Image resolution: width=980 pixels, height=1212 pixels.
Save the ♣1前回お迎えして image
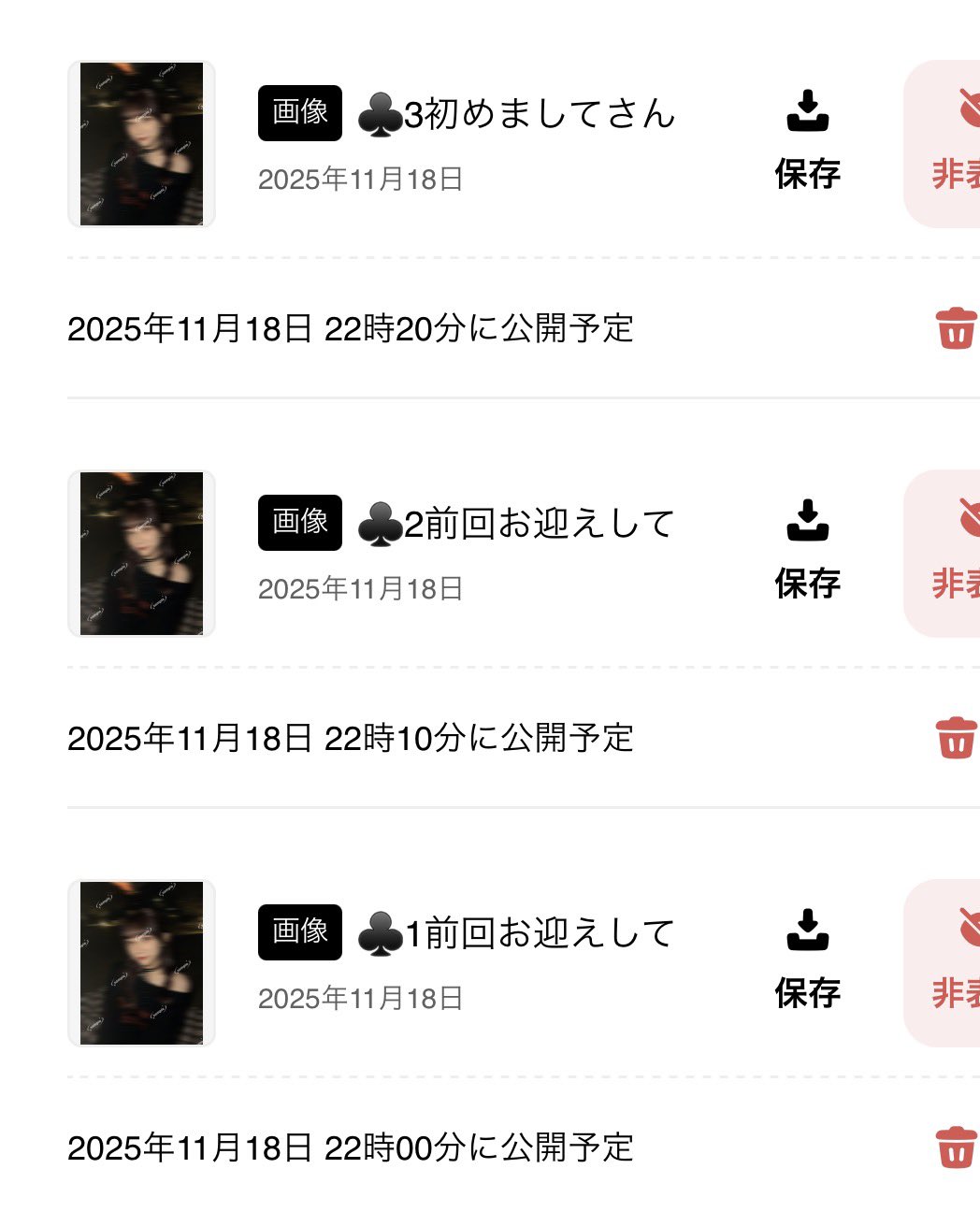click(807, 959)
